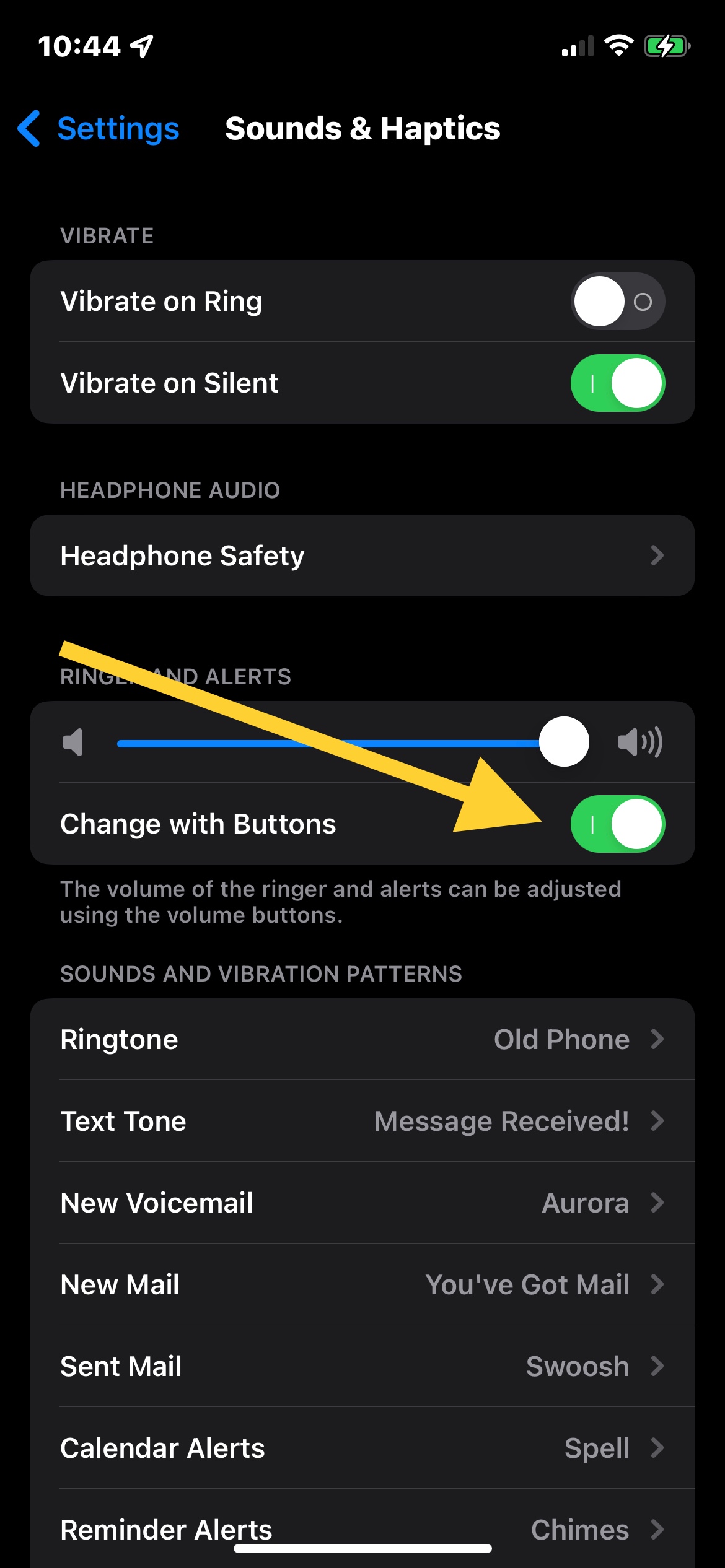Open Reminder Alerts sound
The height and width of the screenshot is (1568, 725).
tap(362, 1528)
